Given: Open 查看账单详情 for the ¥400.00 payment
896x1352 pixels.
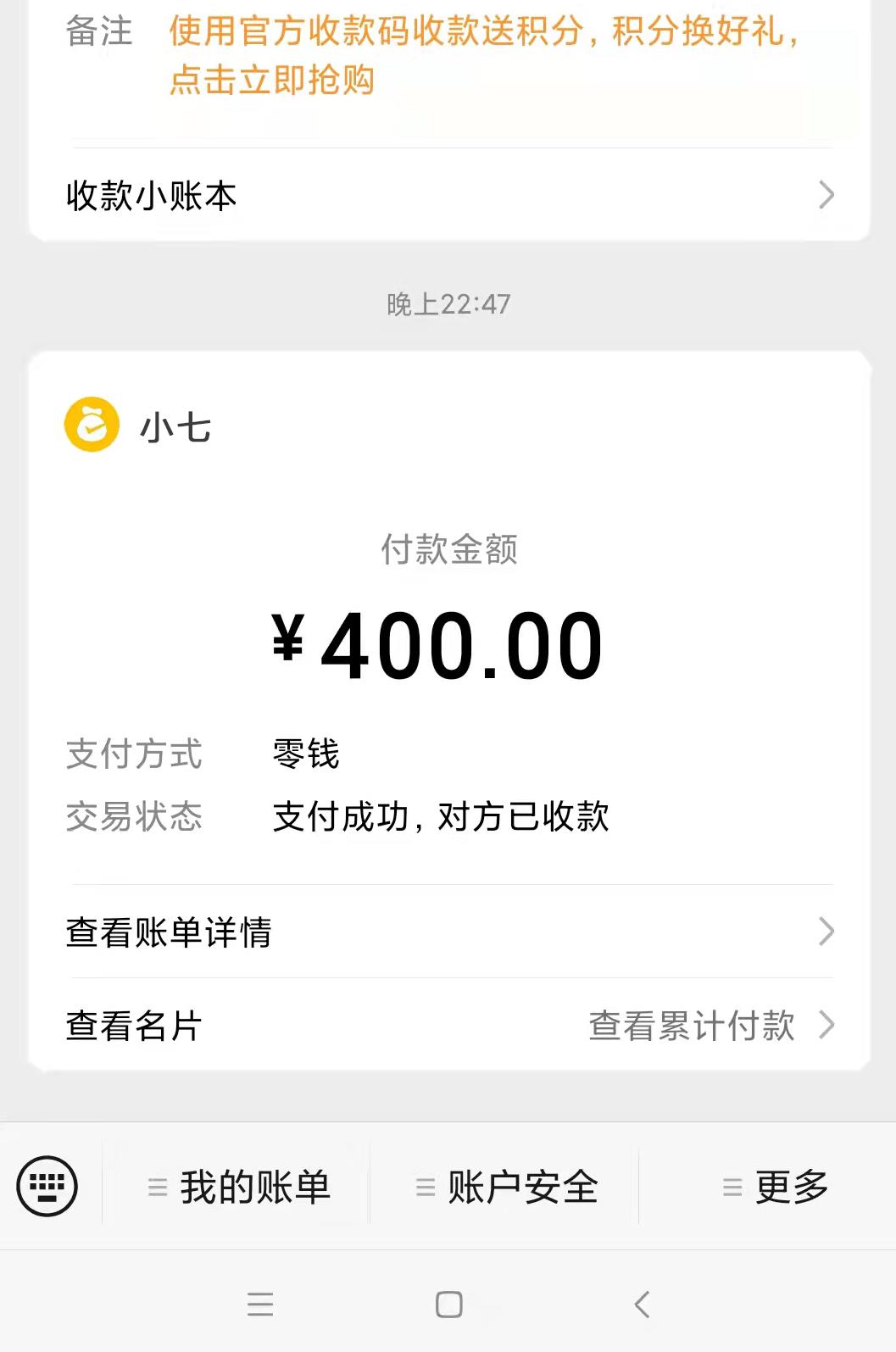Looking at the screenshot, I should click(449, 932).
